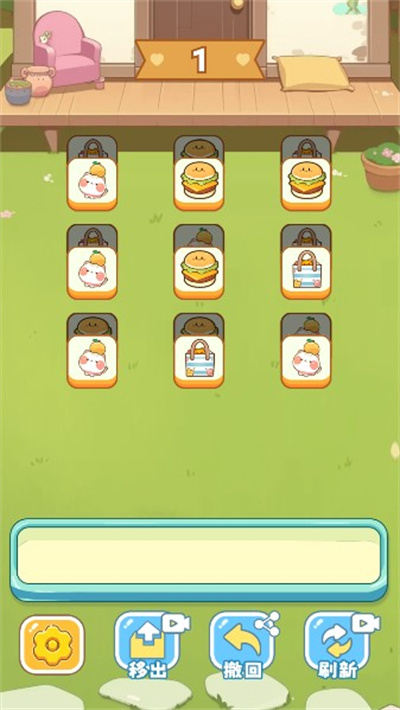Use the 移出 move-out power-up
400x710 pixels.
[x=148, y=645]
